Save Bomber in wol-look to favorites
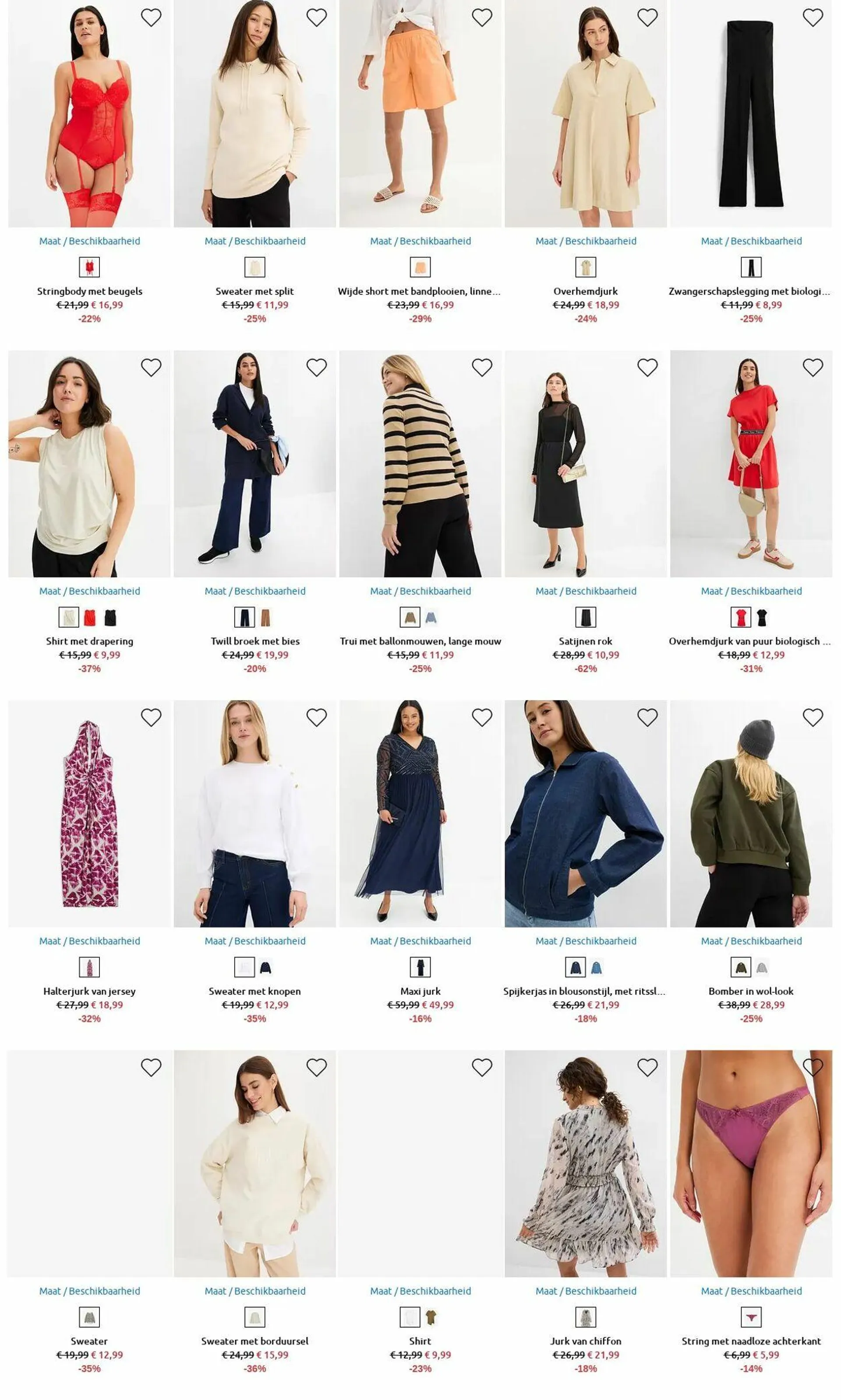Image resolution: width=841 pixels, height=1400 pixels. pos(812,718)
